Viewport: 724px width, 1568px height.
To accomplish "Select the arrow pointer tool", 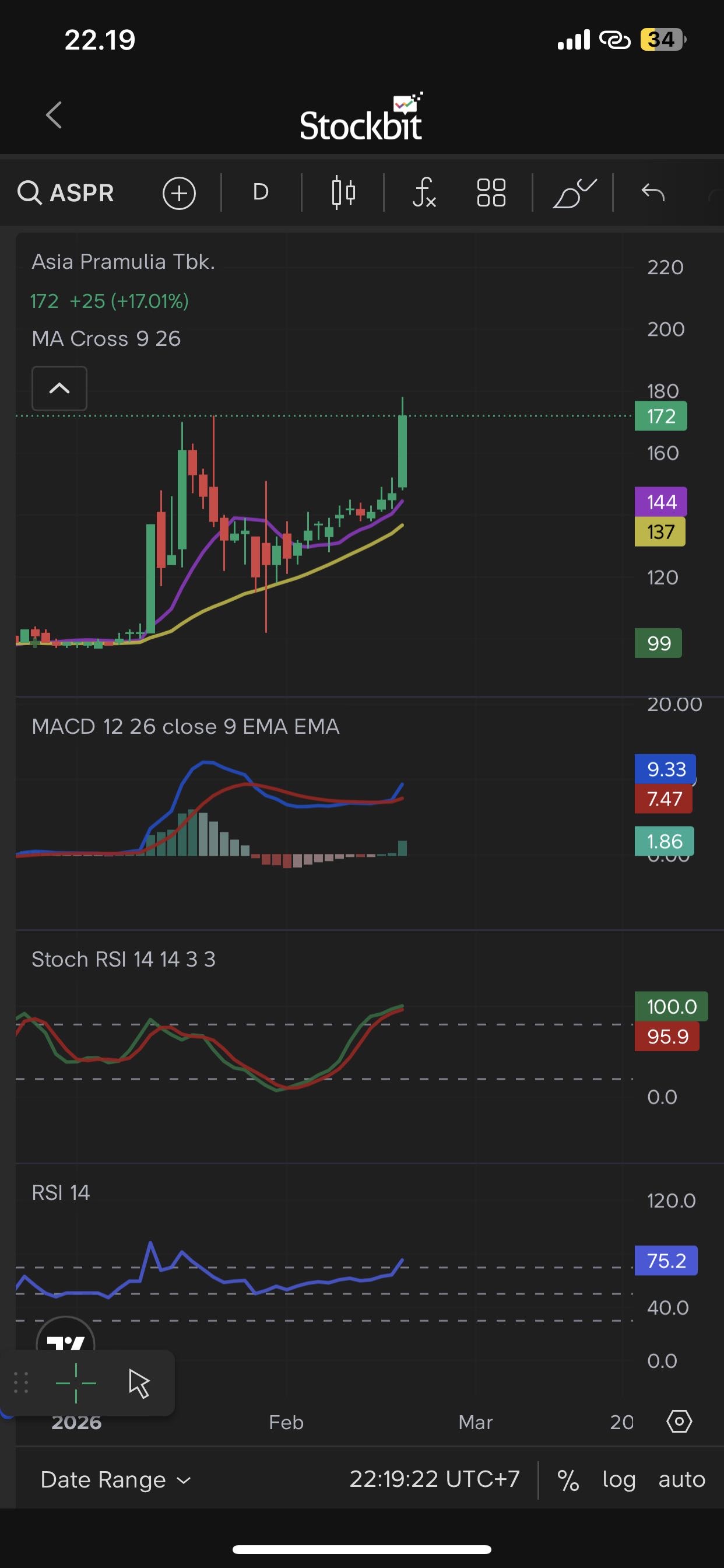I will 139,1384.
